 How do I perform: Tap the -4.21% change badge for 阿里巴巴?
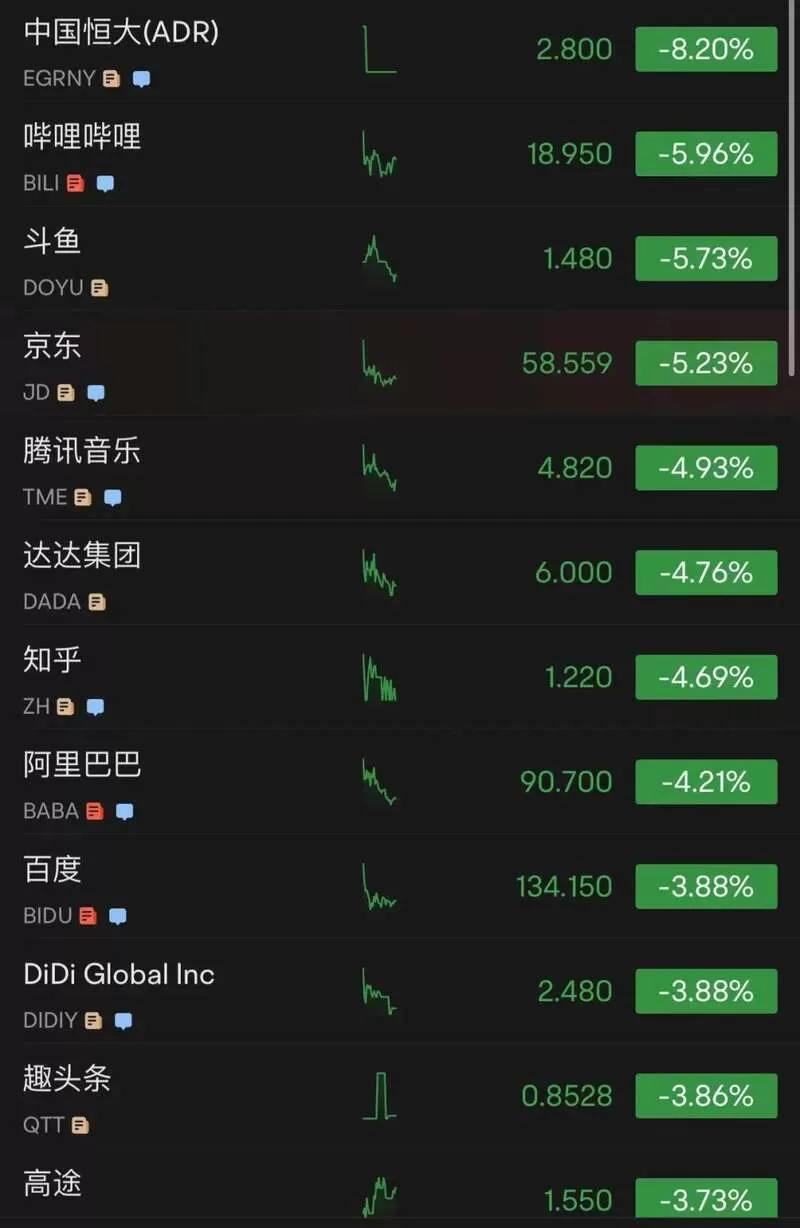[x=706, y=781]
